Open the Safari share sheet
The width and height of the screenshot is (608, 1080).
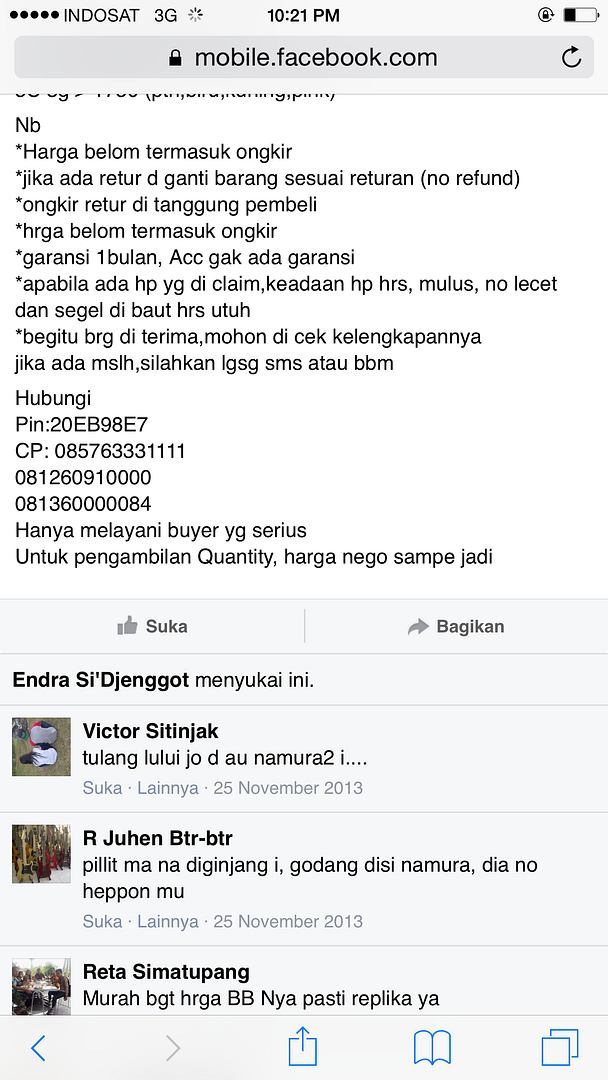tap(303, 1048)
